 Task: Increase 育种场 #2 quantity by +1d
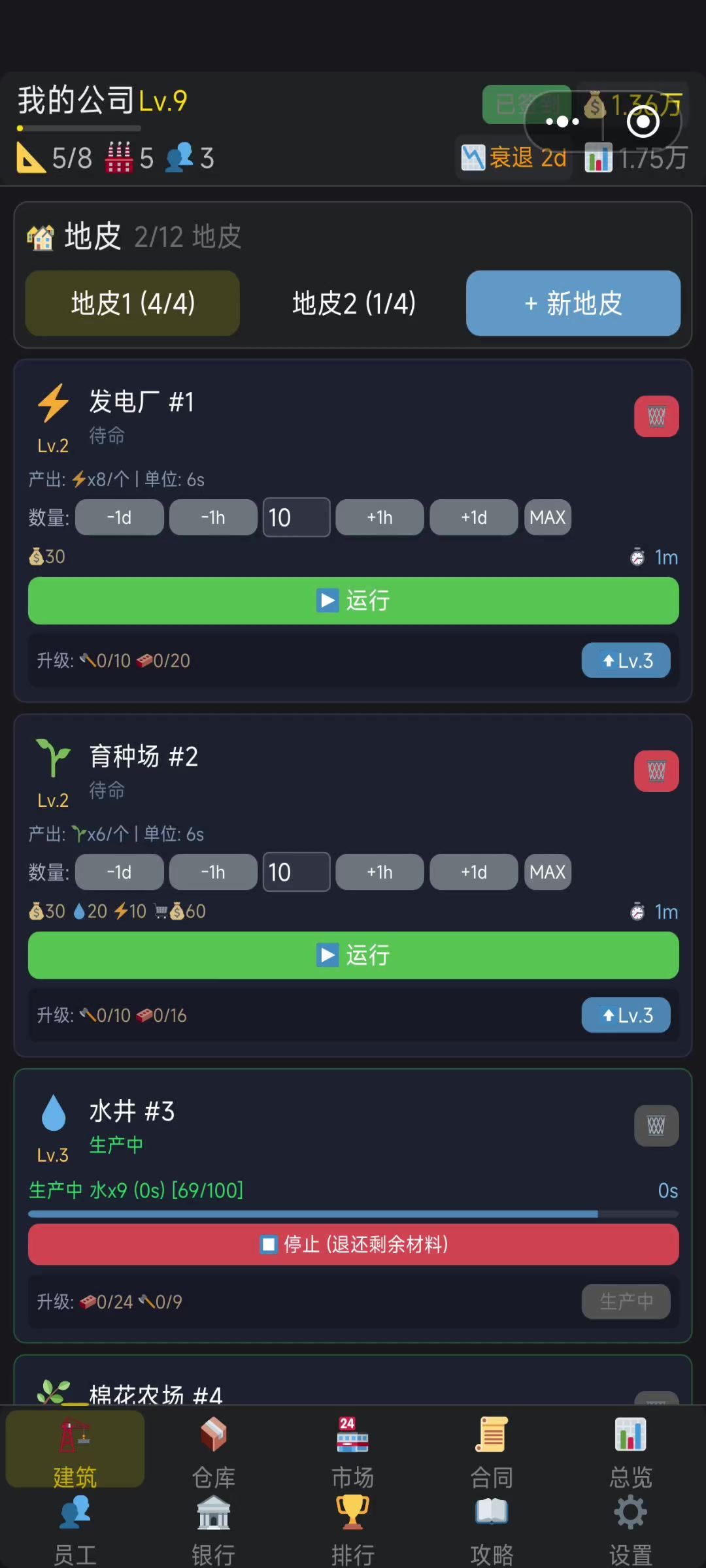click(x=473, y=872)
